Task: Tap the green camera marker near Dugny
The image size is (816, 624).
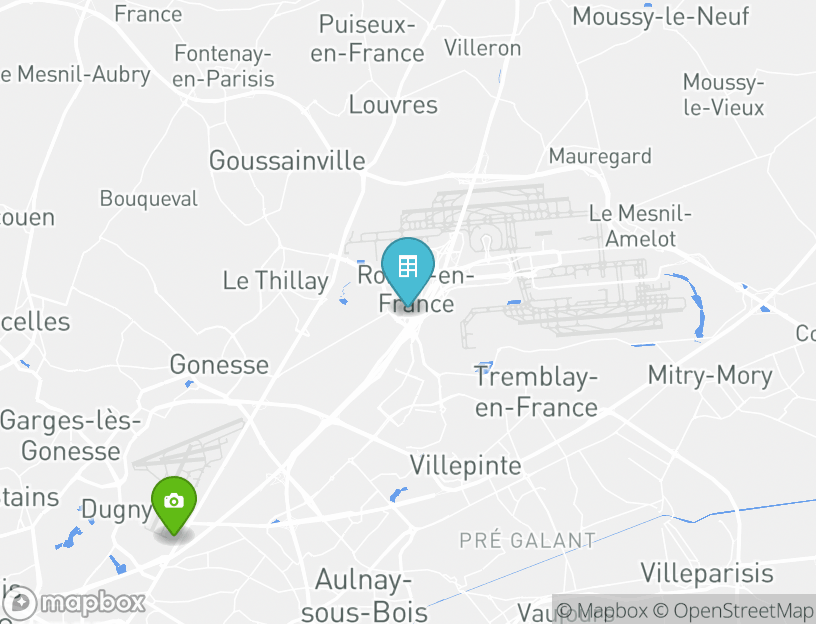Action: (x=174, y=502)
